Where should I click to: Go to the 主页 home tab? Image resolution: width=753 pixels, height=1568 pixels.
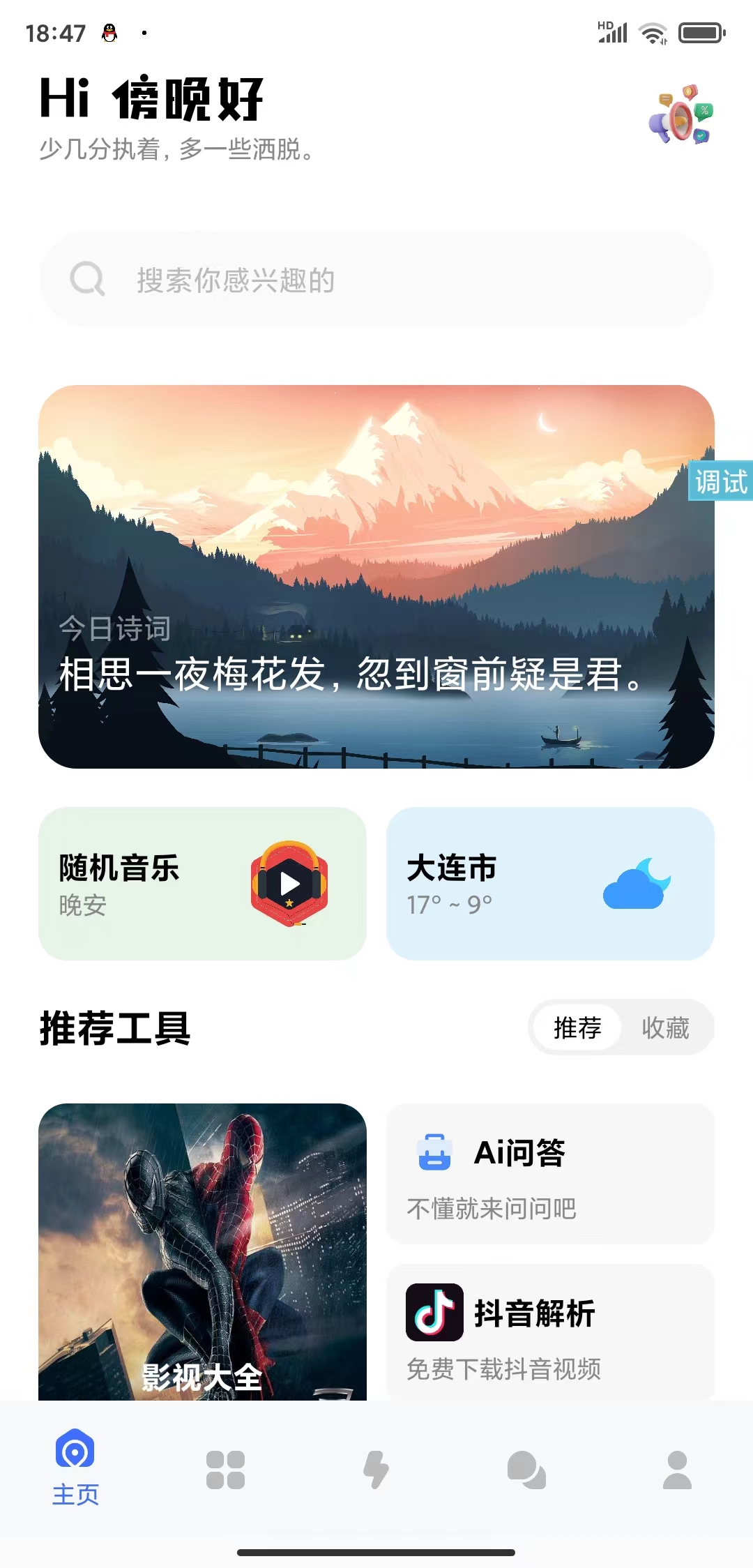point(75,1468)
